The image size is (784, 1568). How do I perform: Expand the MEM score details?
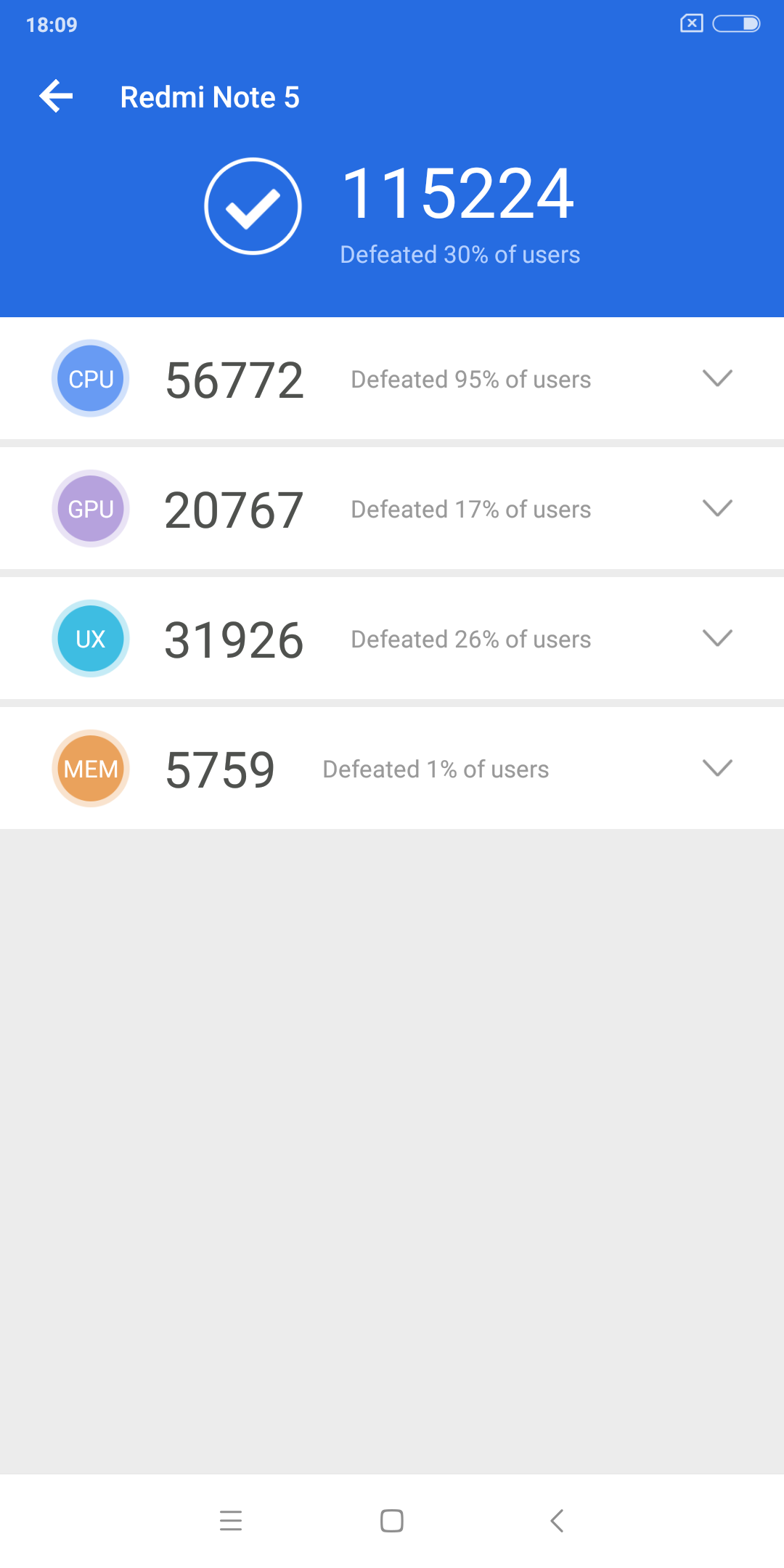717,768
